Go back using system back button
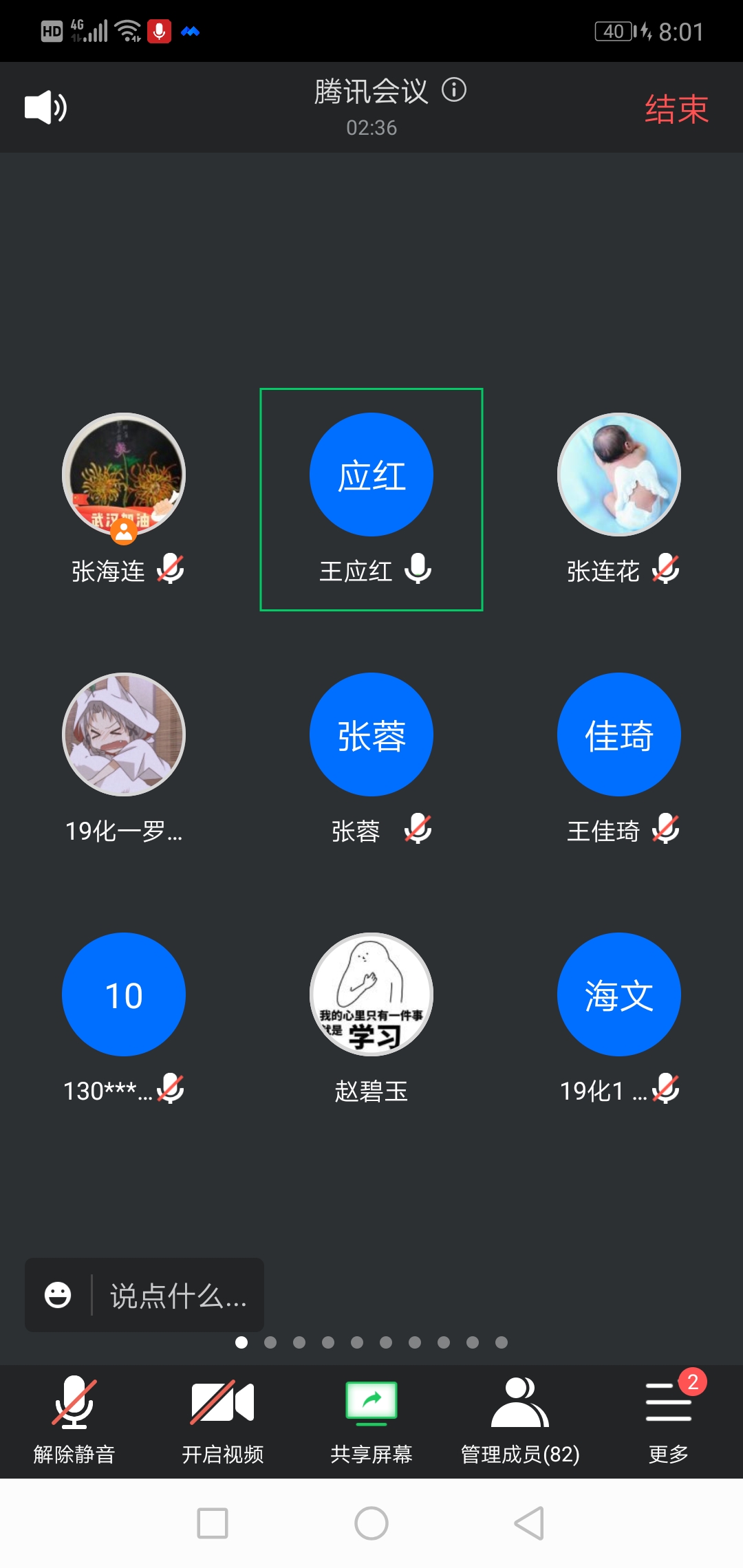 tap(530, 1523)
